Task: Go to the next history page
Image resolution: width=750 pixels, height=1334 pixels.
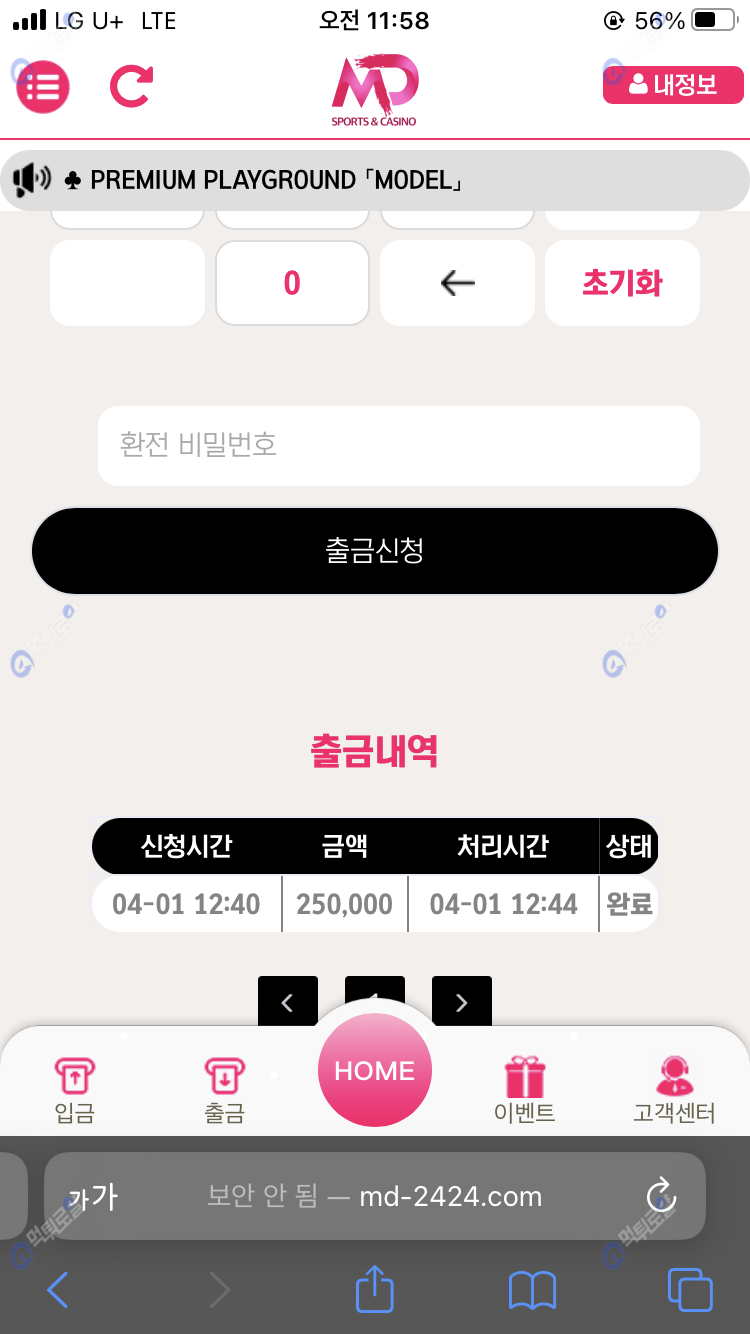Action: point(461,1001)
